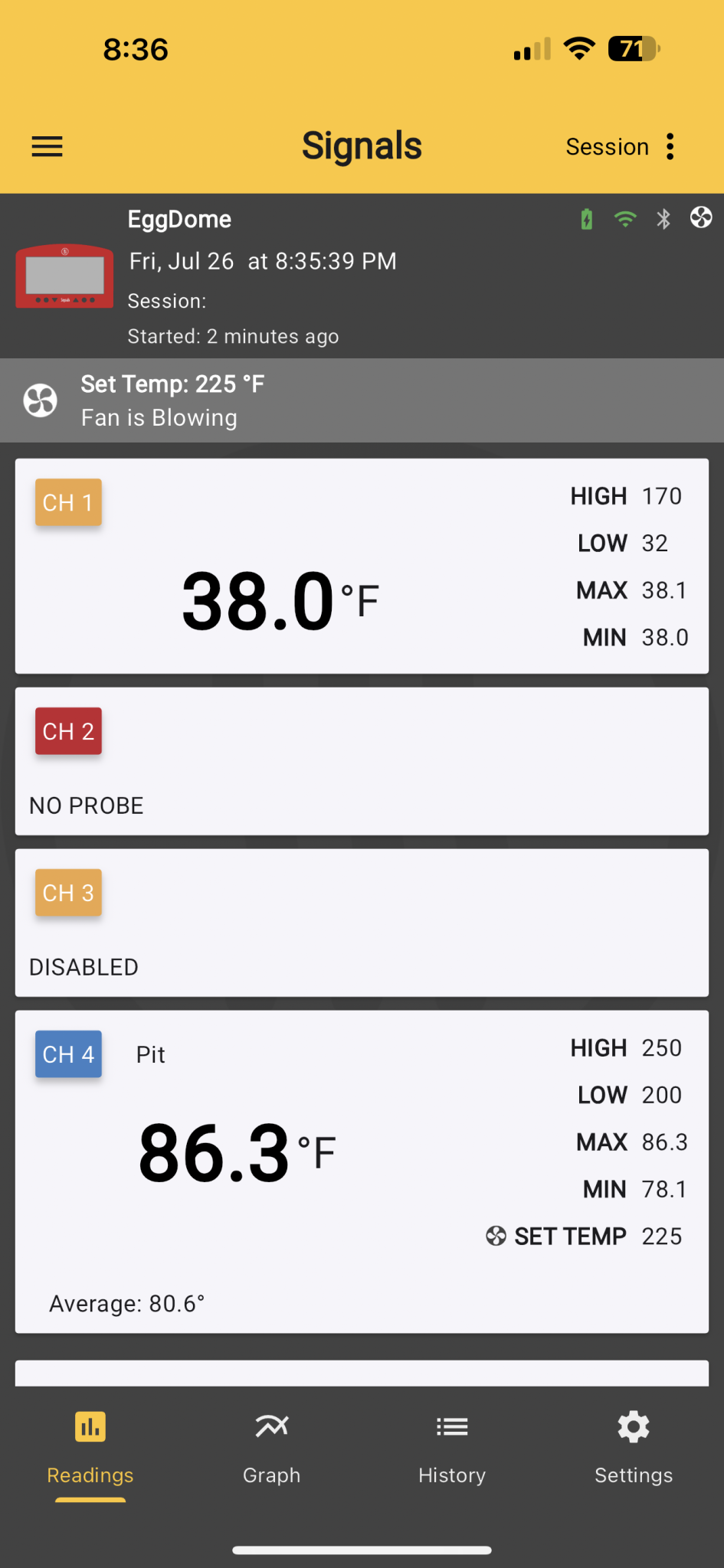Switch to the History tab
Image resolution: width=724 pixels, height=1568 pixels.
[452, 1447]
